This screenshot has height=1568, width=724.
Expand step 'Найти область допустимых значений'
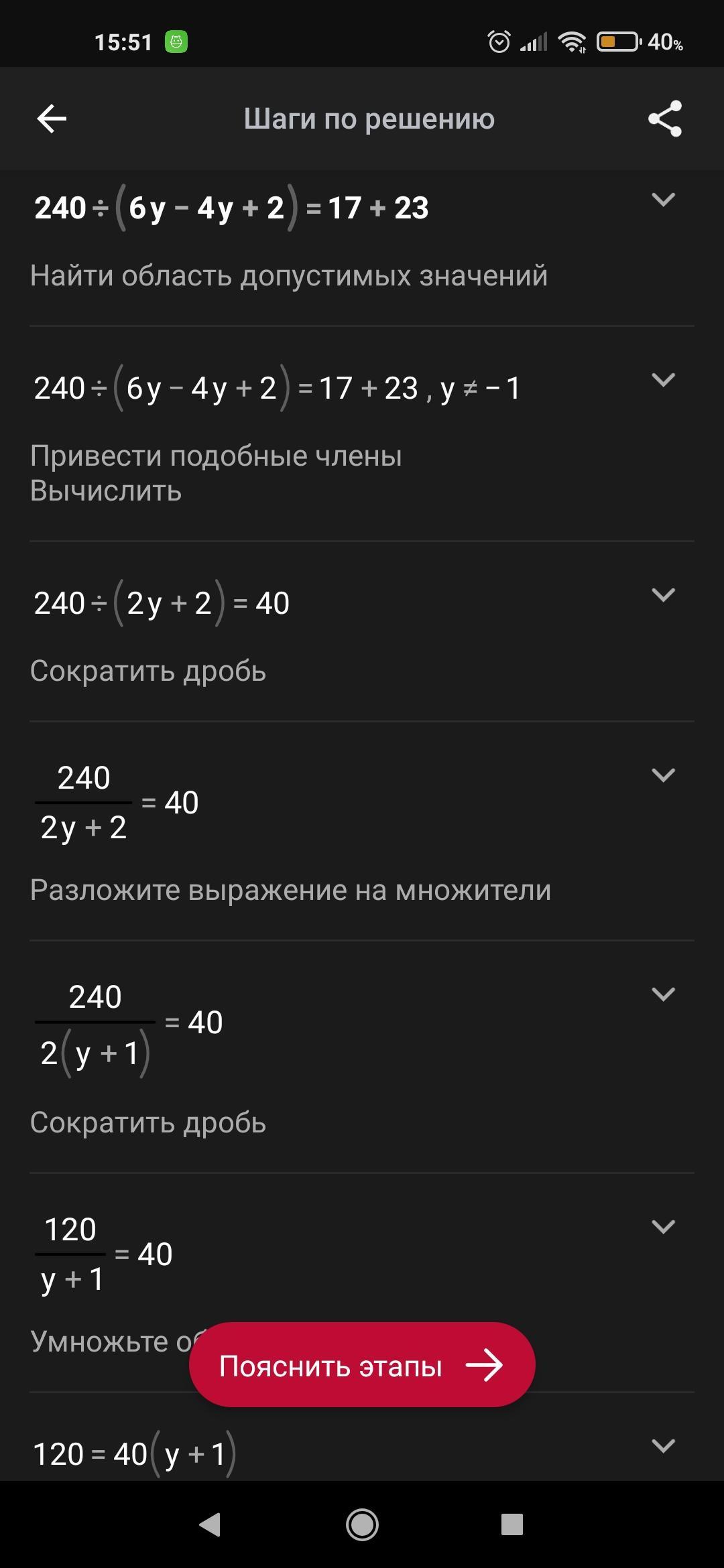click(x=663, y=200)
